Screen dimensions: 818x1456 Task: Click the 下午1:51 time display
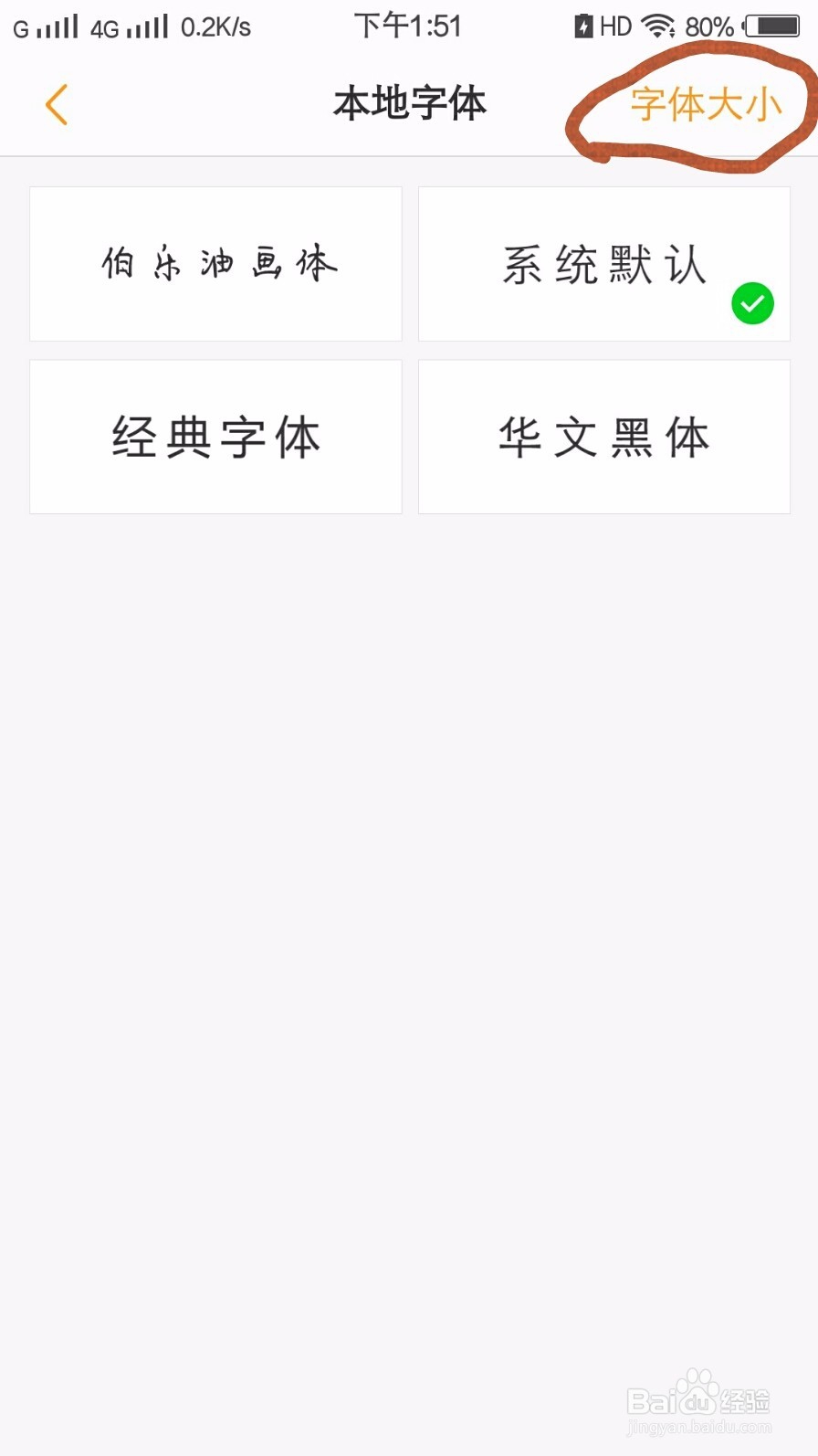pyautogui.click(x=408, y=26)
